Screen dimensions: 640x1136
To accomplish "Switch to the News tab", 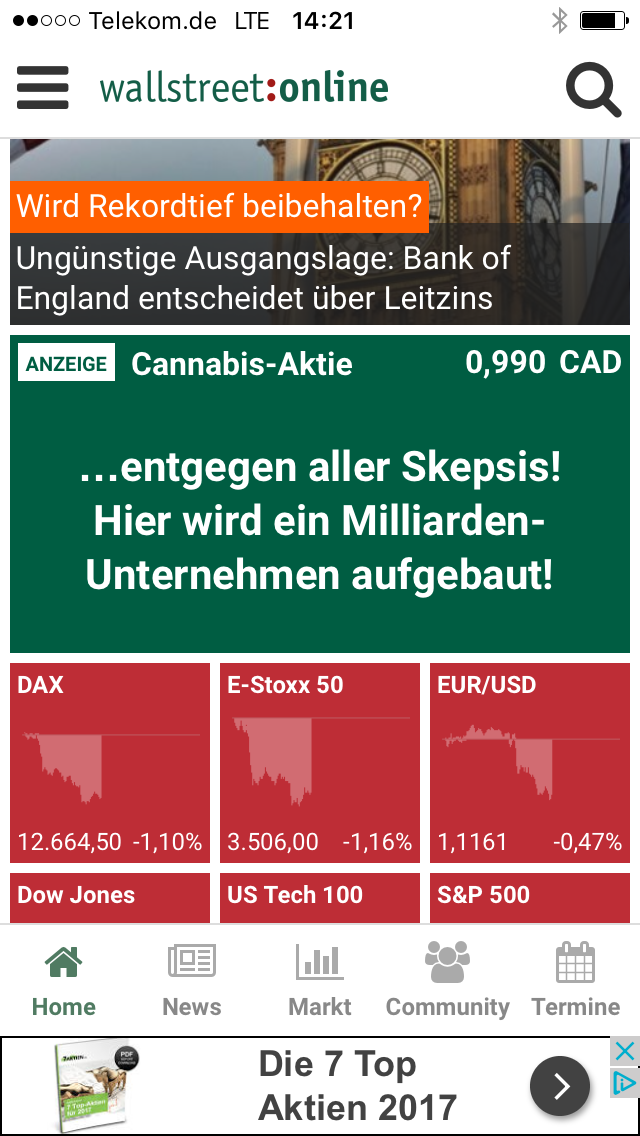I will [x=192, y=981].
